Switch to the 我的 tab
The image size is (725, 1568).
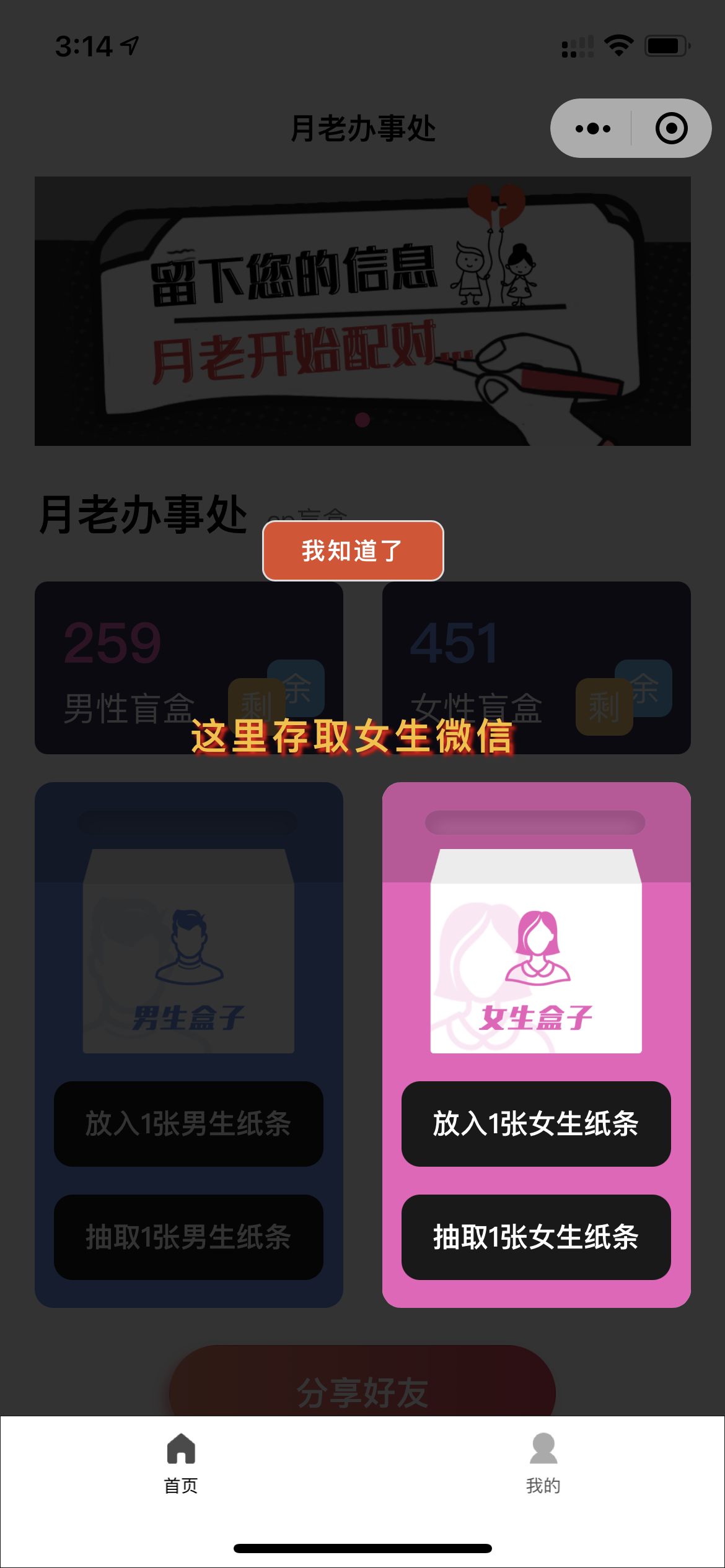(543, 1464)
